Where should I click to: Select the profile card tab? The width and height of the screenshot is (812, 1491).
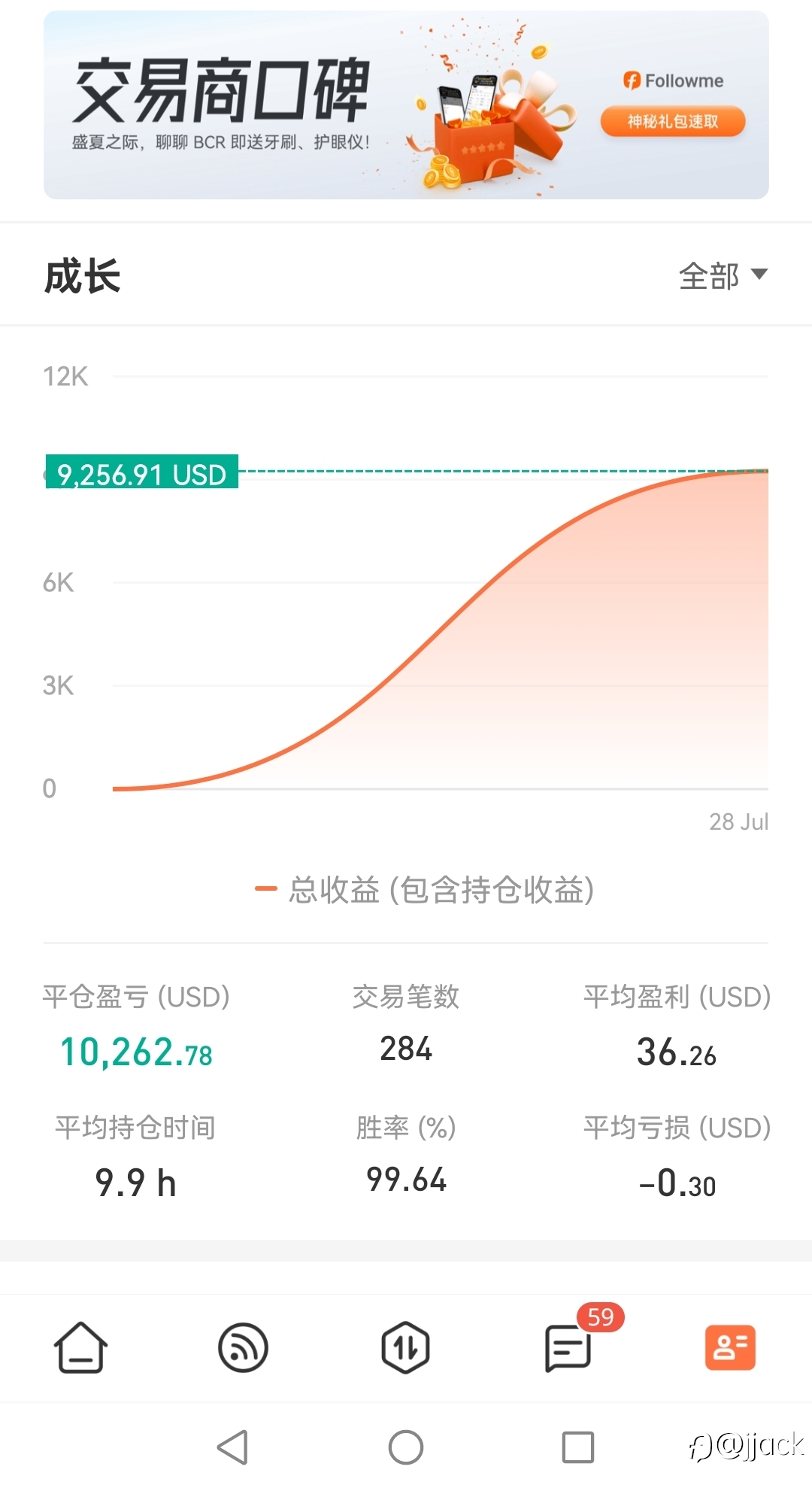pos(730,1347)
